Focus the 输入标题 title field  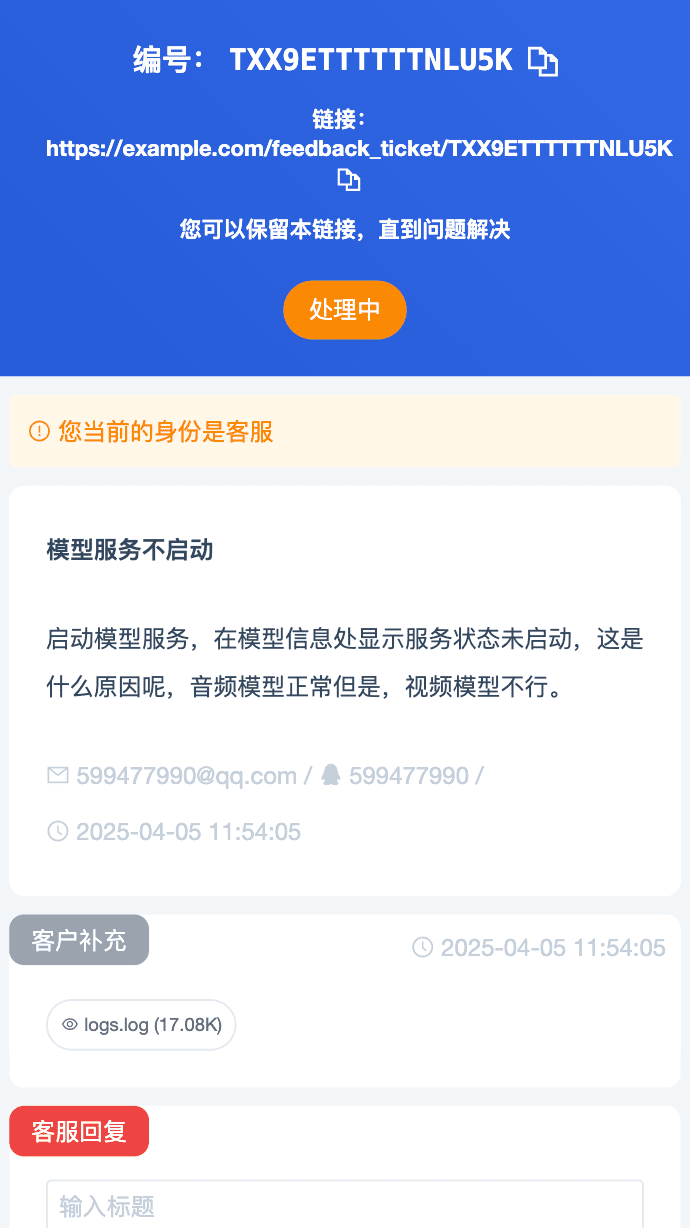pyautogui.click(x=344, y=1206)
